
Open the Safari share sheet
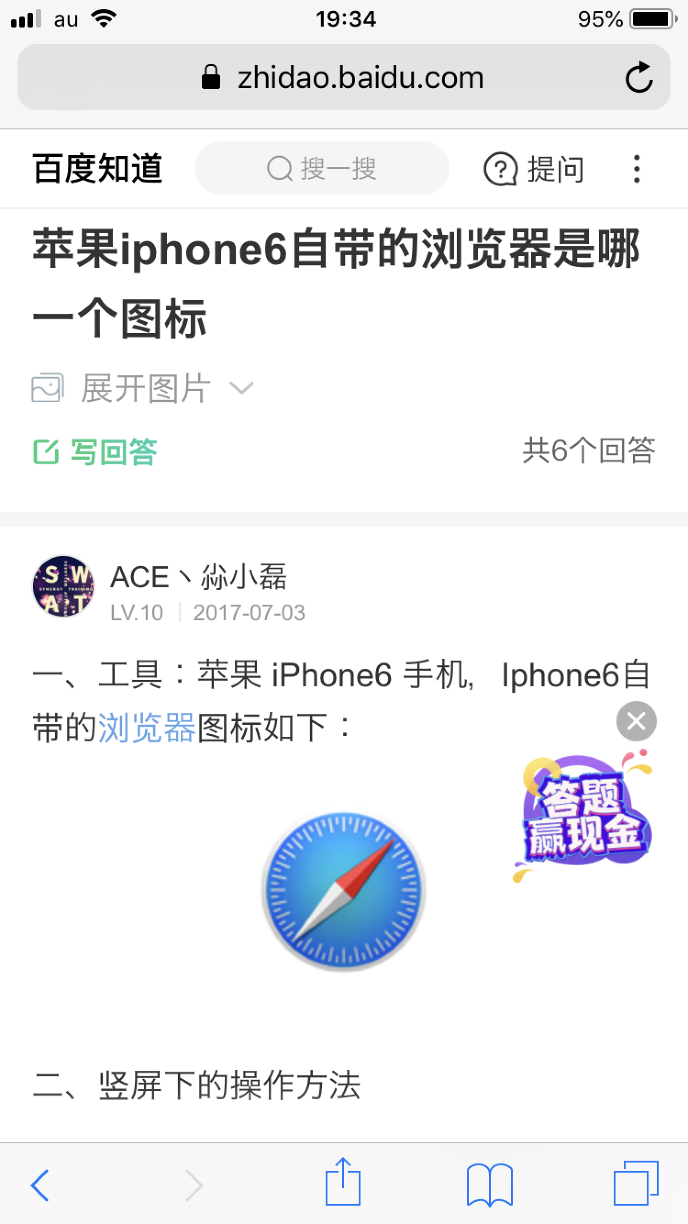343,1184
